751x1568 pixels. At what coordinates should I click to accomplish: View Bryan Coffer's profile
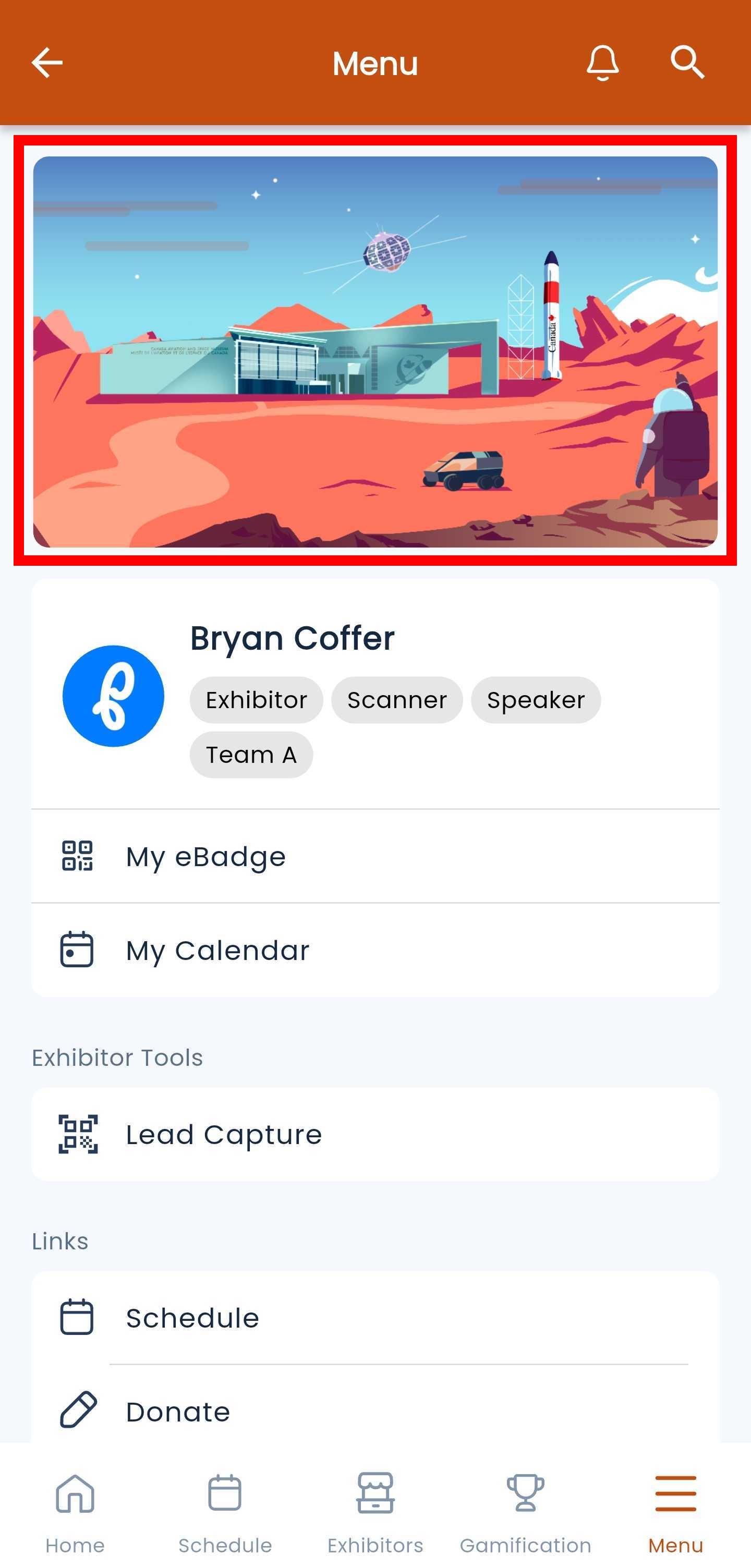[x=292, y=639]
